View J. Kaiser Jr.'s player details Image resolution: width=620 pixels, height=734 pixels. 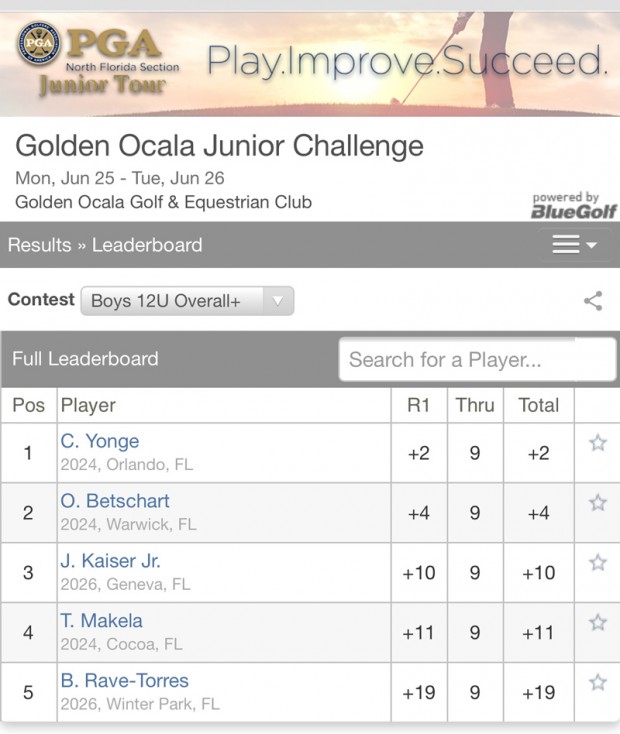pos(110,561)
